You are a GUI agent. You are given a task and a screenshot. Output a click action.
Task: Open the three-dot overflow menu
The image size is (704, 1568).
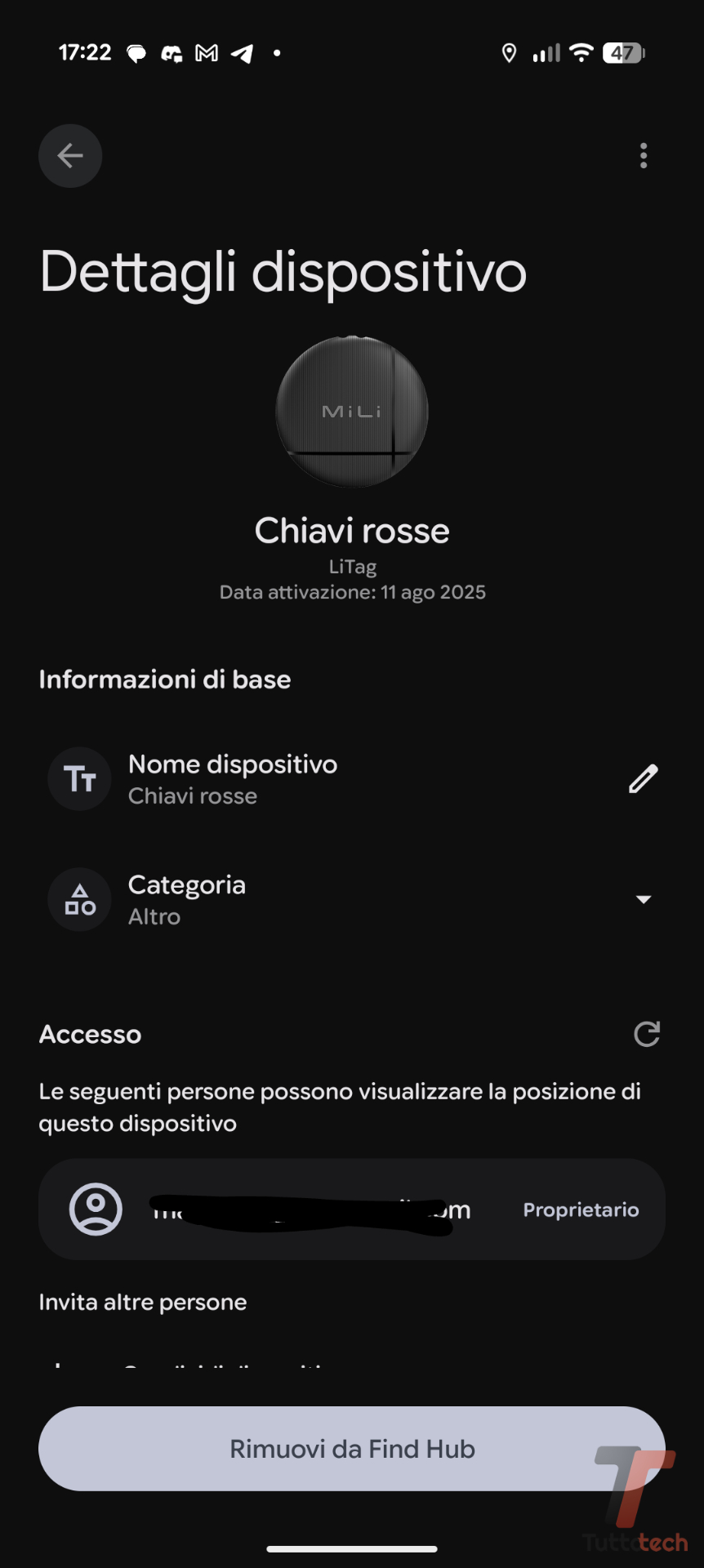coord(644,156)
